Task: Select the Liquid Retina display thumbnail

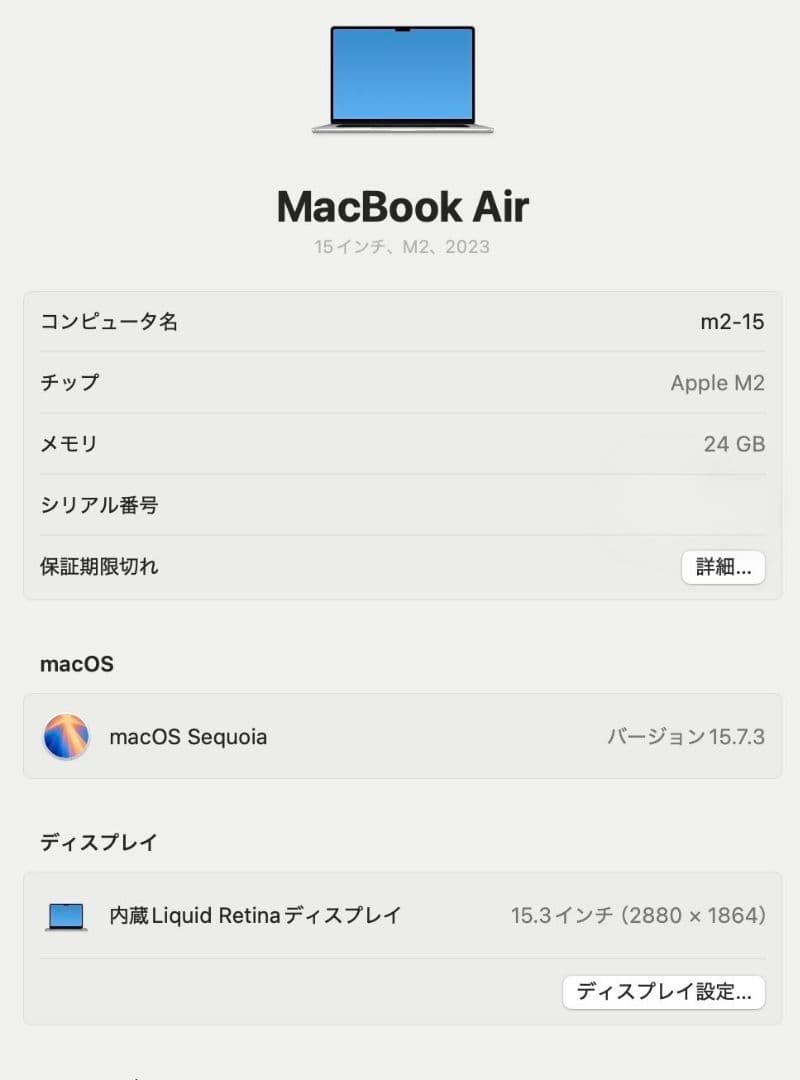Action: tap(66, 914)
